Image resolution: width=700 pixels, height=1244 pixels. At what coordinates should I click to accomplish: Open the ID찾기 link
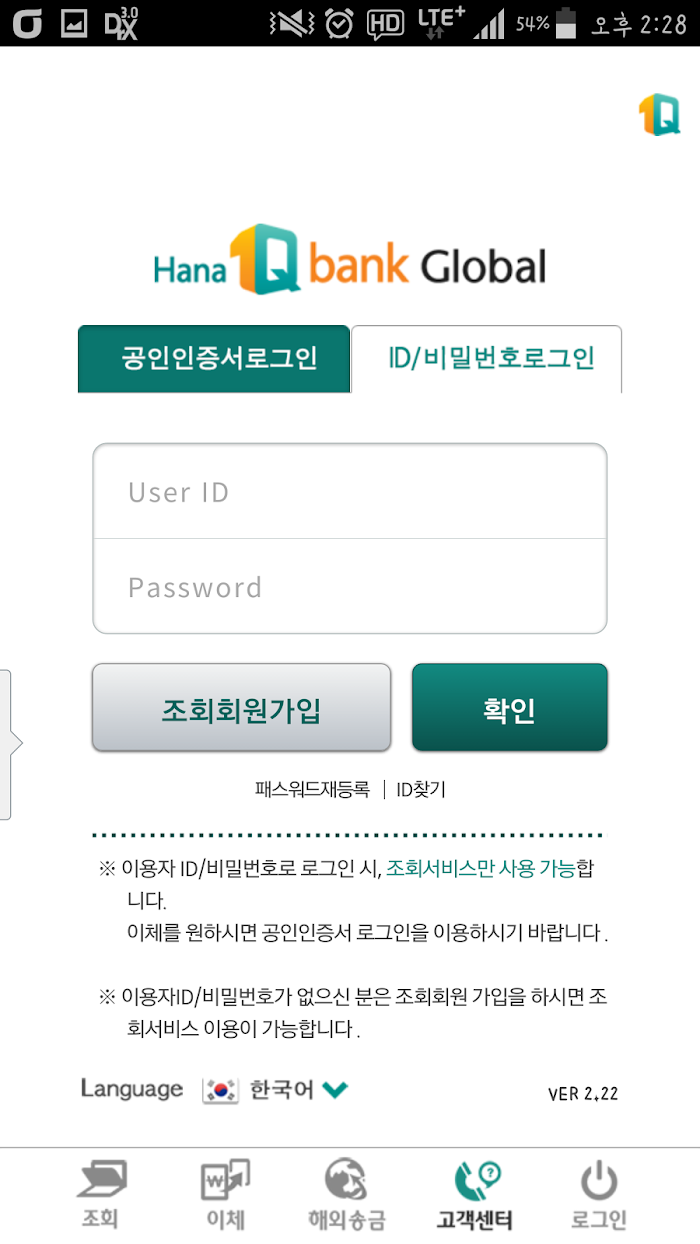[x=421, y=790]
